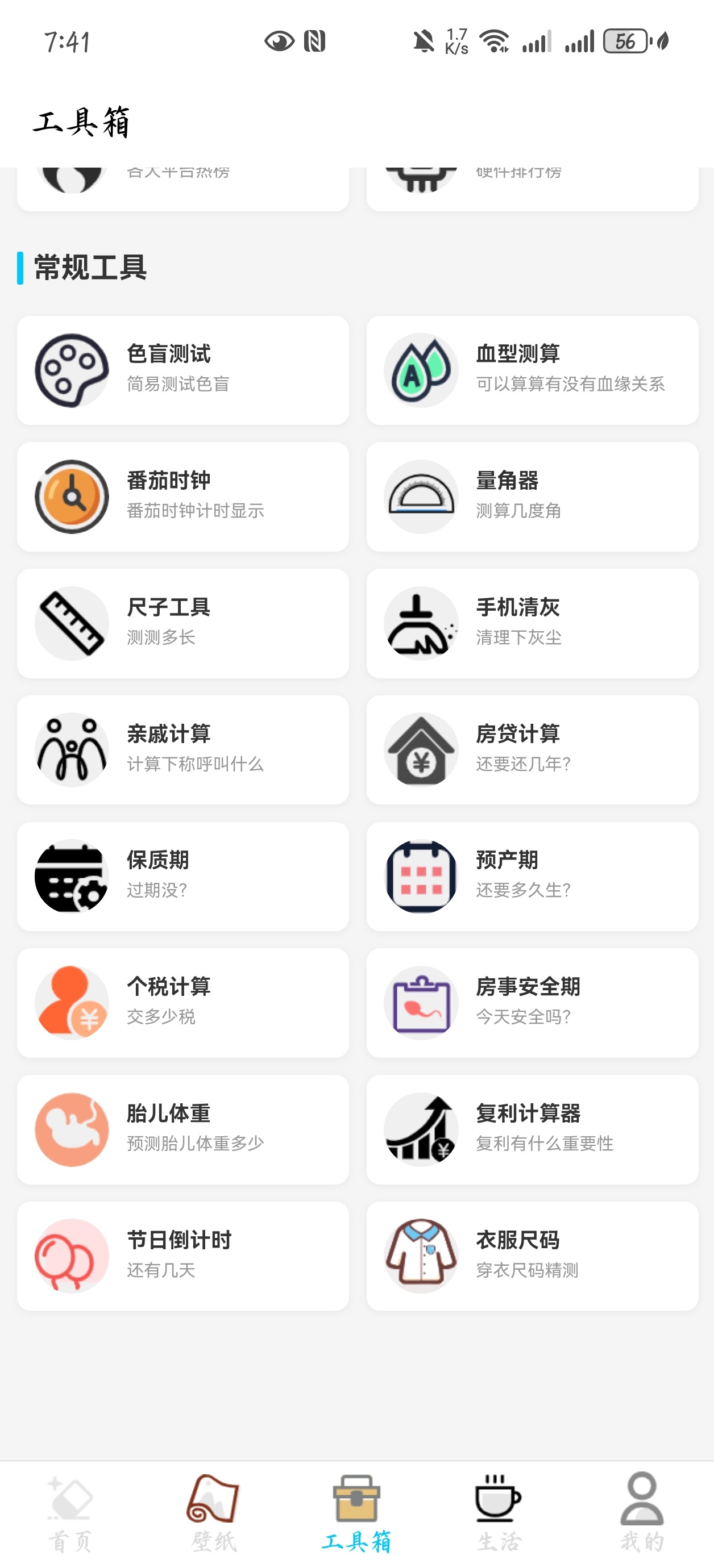Open 血型测算 blood type calculator
This screenshot has width=714, height=1568.
[x=533, y=370]
